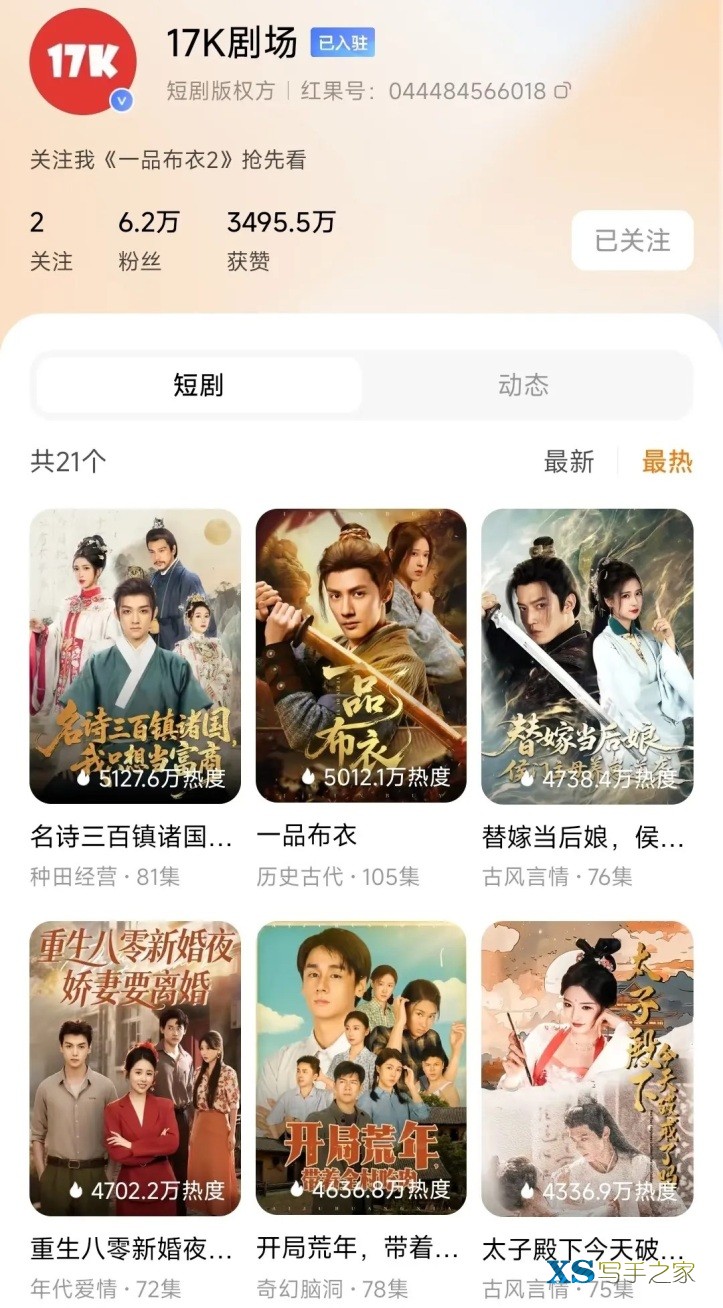This screenshot has width=723, height=1308.
Task: Sort dramas by 最热
Action: (x=667, y=461)
